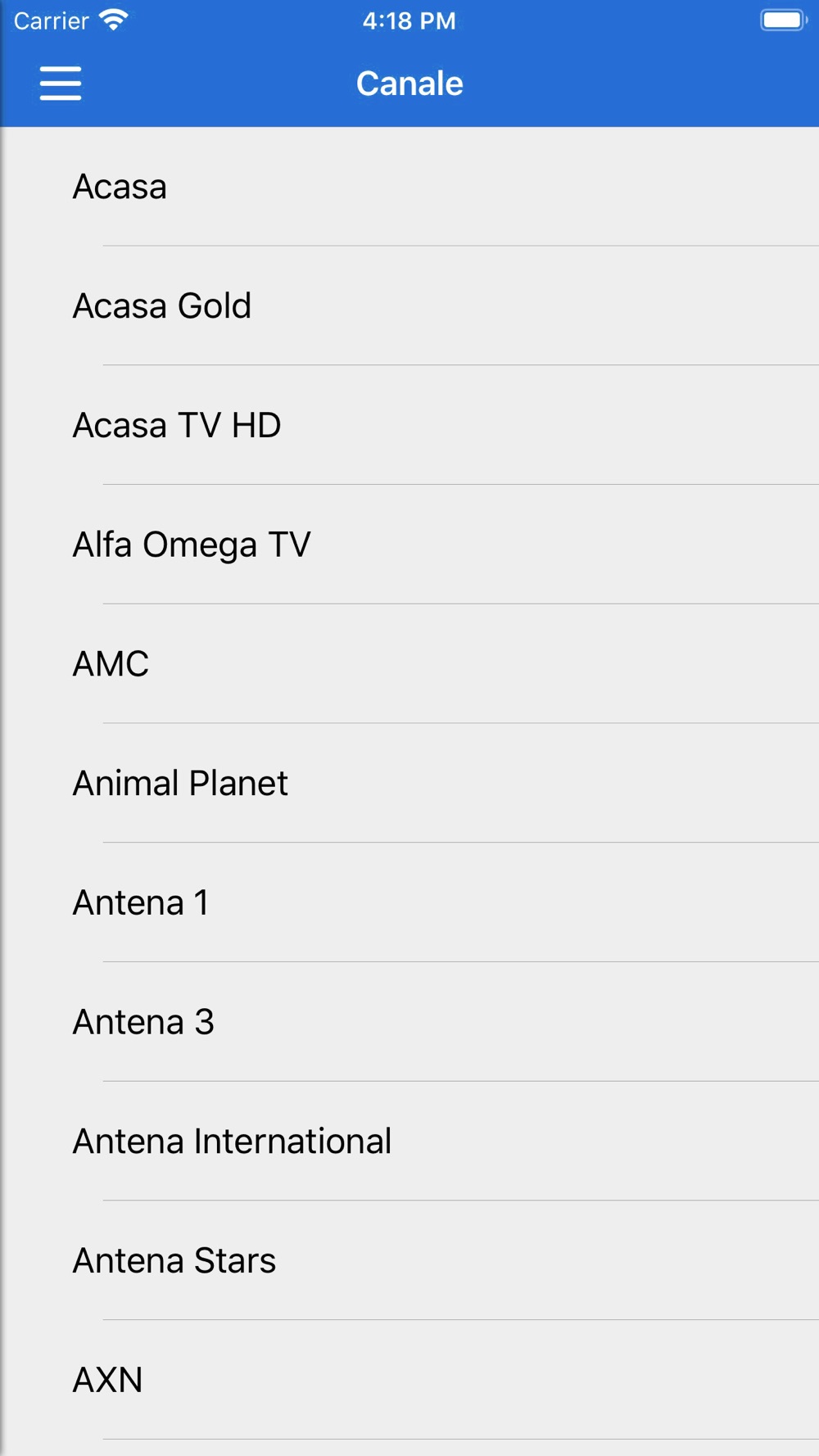
Task: Select Antena 1 from the list
Action: (x=409, y=902)
